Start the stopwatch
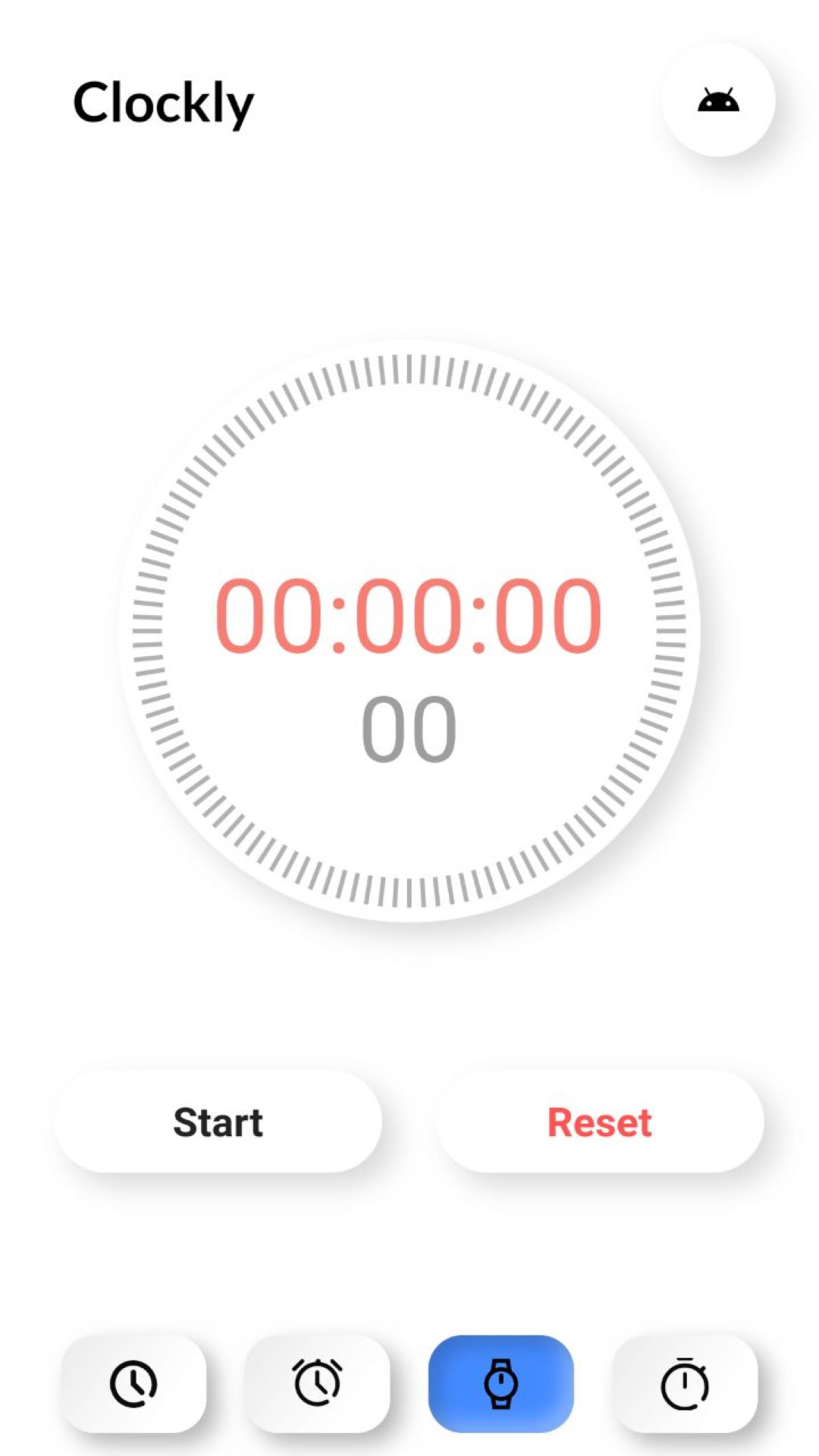819x1456 pixels. [x=218, y=1122]
